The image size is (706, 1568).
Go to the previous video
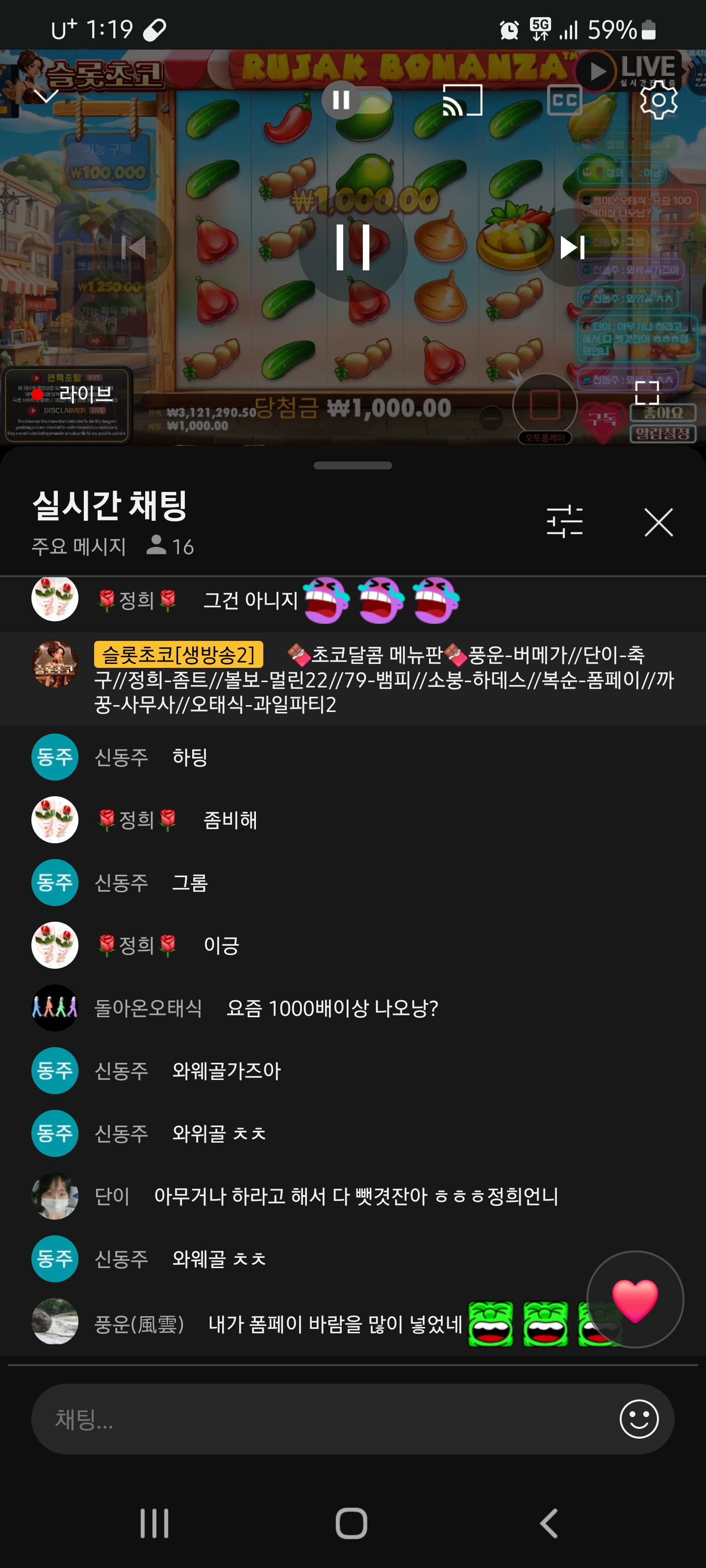133,247
